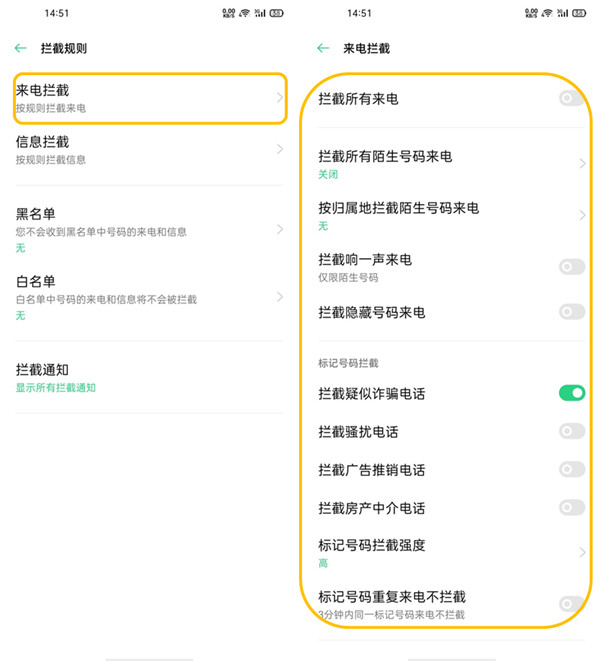Viewport: 600px width, 661px height.
Task: Open the 信息拦截 row
Action: coord(150,150)
